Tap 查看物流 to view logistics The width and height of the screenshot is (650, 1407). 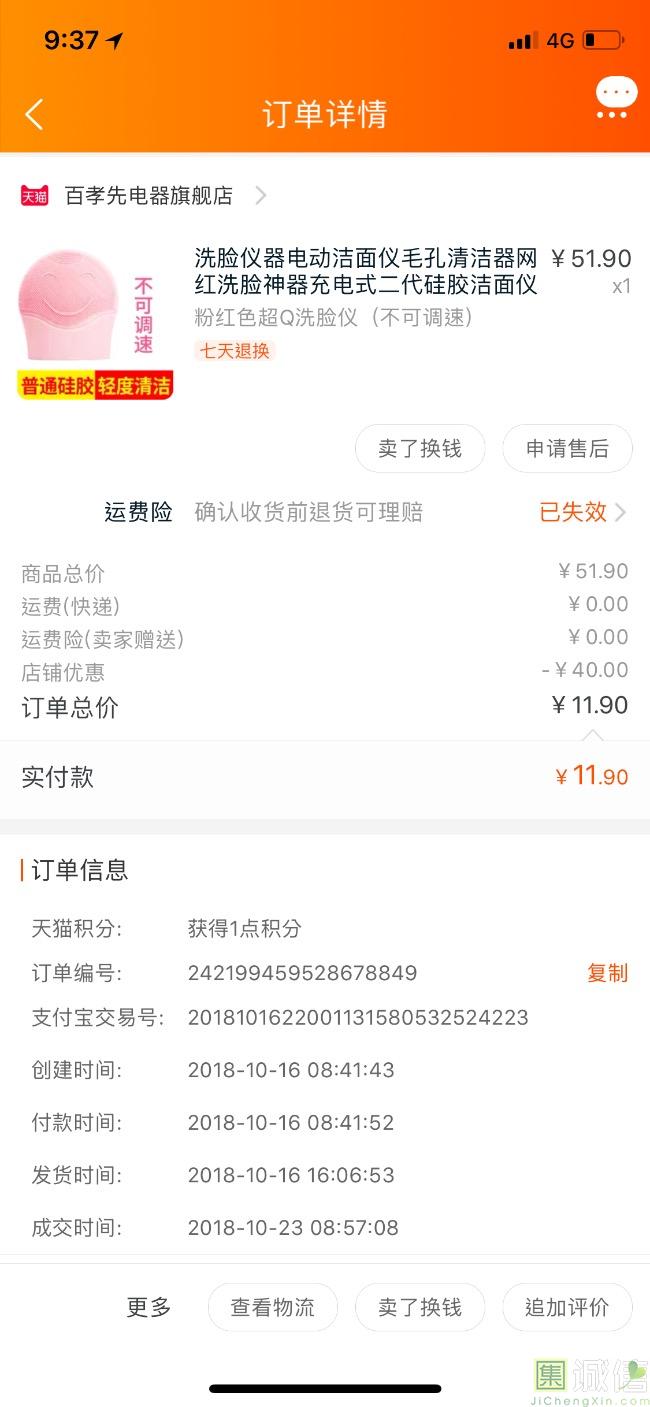click(x=272, y=1307)
